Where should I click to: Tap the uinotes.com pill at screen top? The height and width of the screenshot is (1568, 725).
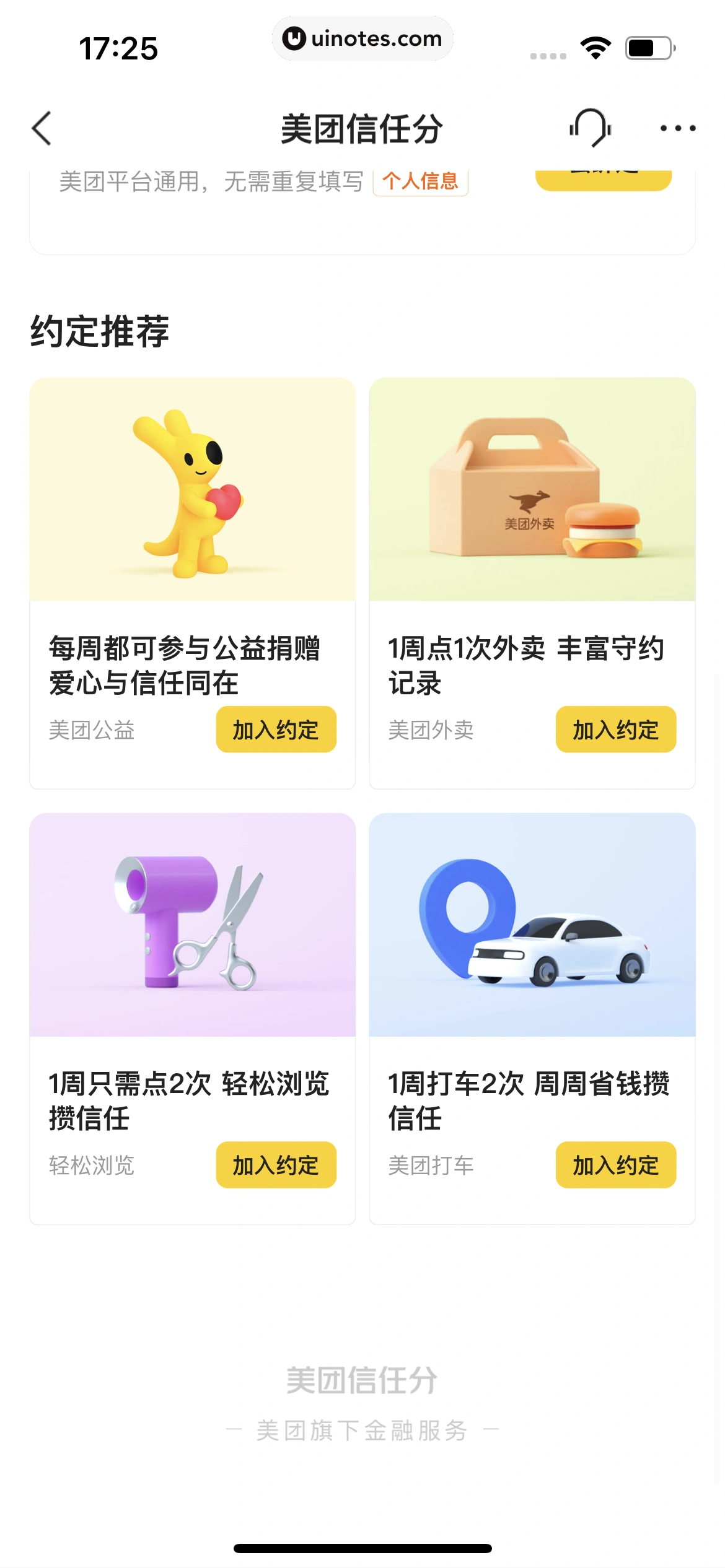pos(362,38)
